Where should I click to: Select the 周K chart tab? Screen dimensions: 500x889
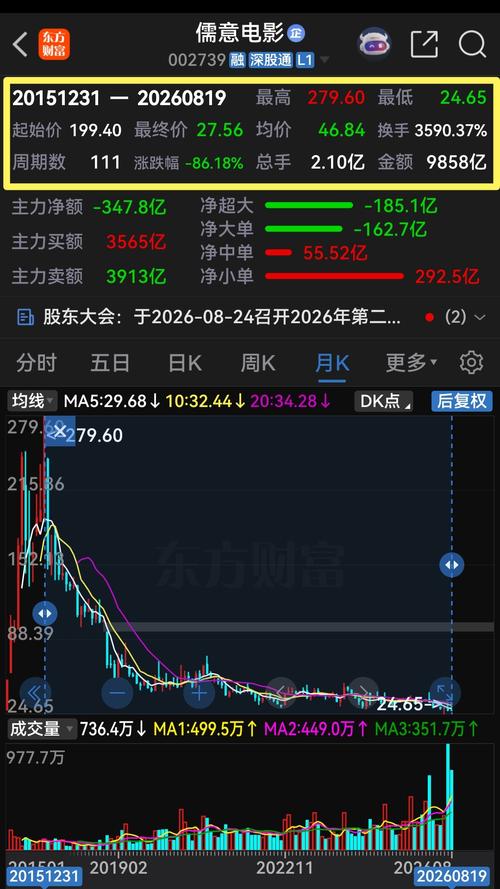point(258,362)
